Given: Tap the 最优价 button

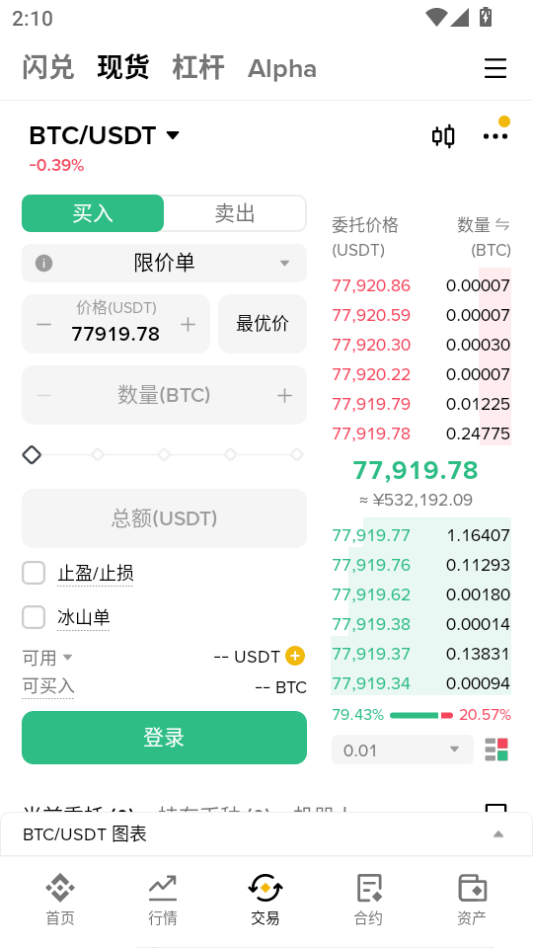Looking at the screenshot, I should click(x=262, y=323).
